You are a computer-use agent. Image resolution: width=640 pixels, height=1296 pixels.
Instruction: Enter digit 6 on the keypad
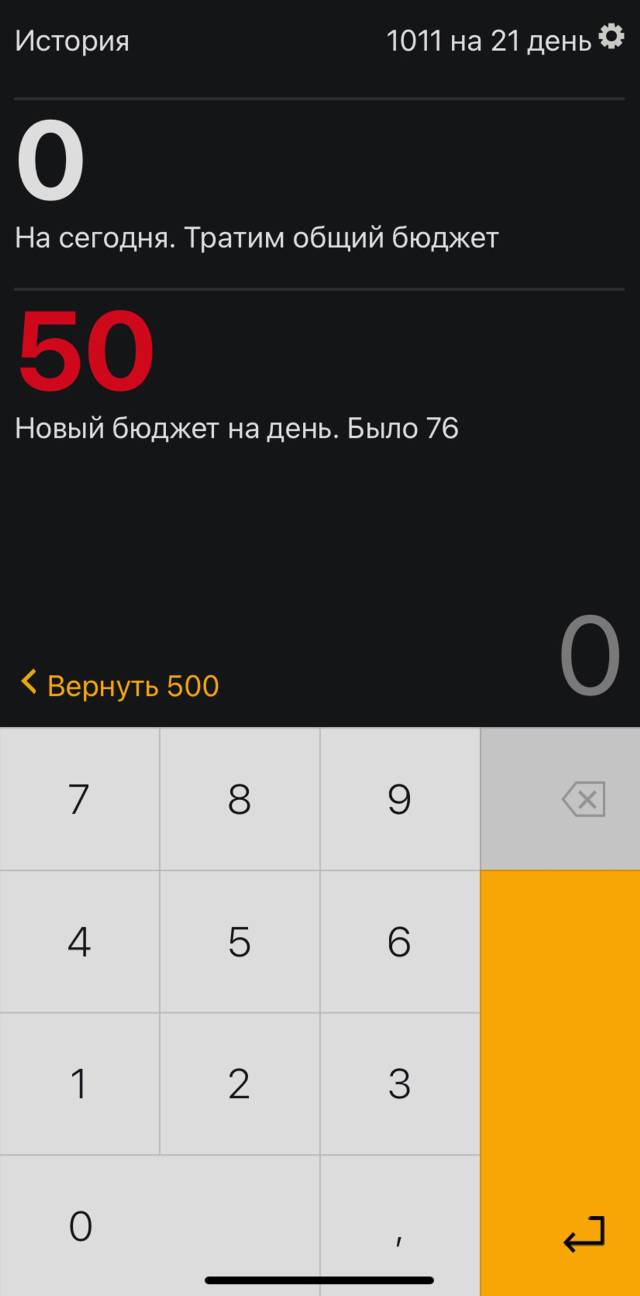[x=400, y=942]
